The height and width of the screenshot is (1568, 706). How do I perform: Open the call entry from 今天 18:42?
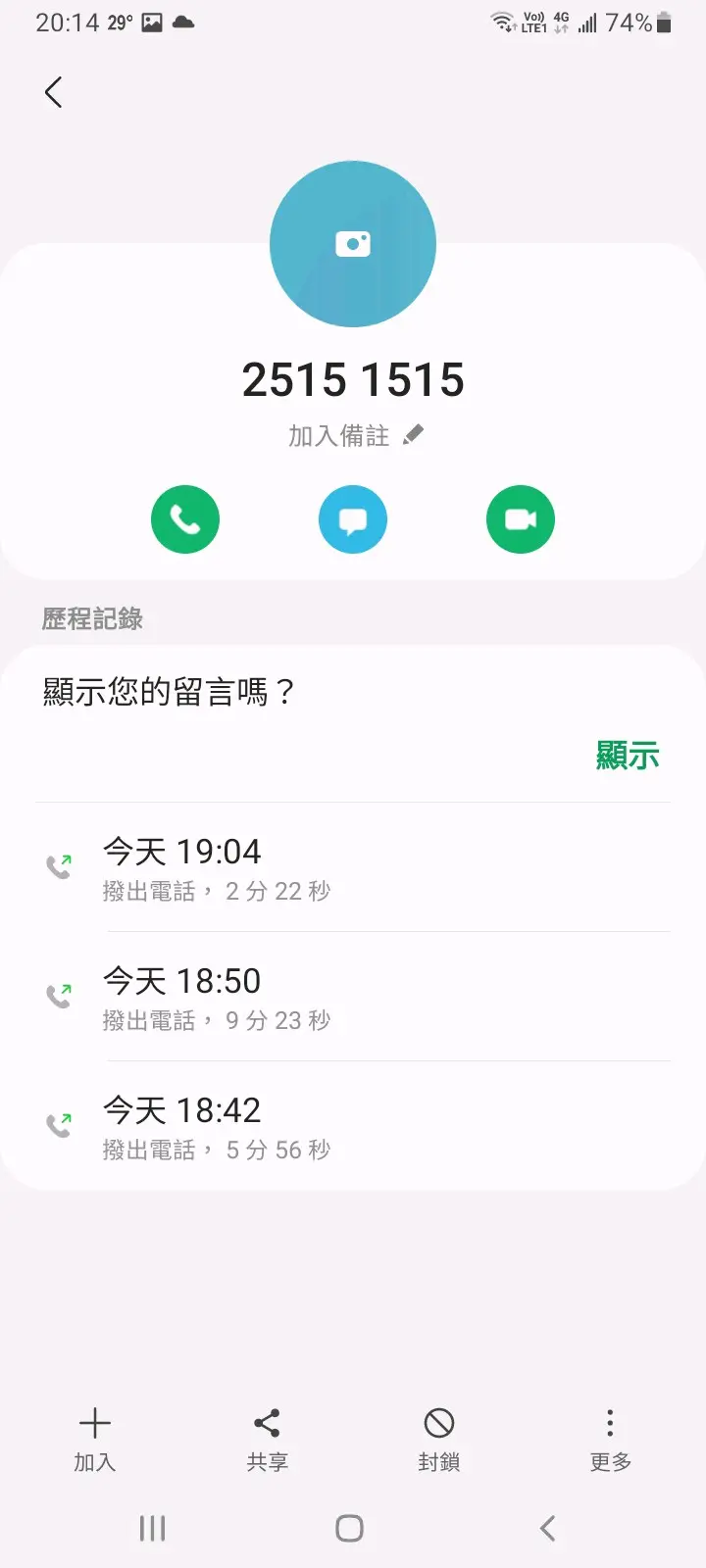[x=353, y=1126]
